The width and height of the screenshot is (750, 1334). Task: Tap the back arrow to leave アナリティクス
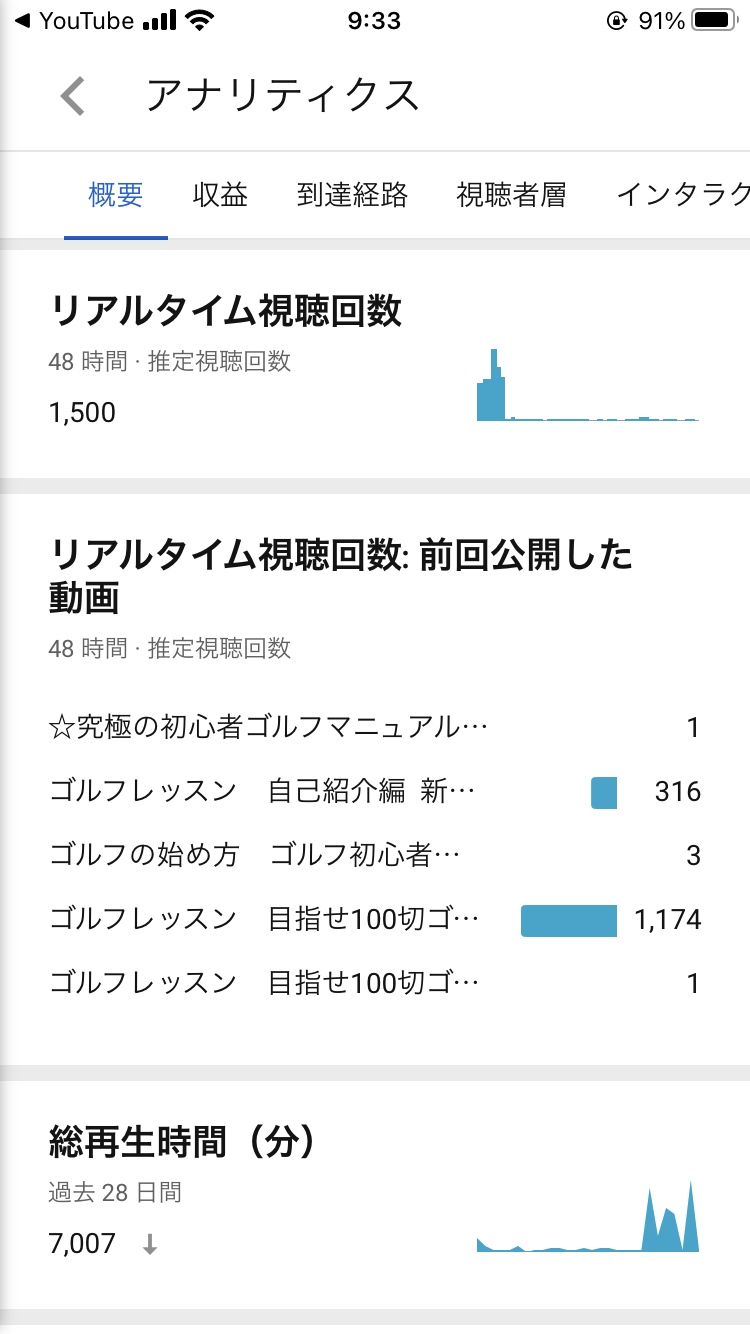pos(70,95)
